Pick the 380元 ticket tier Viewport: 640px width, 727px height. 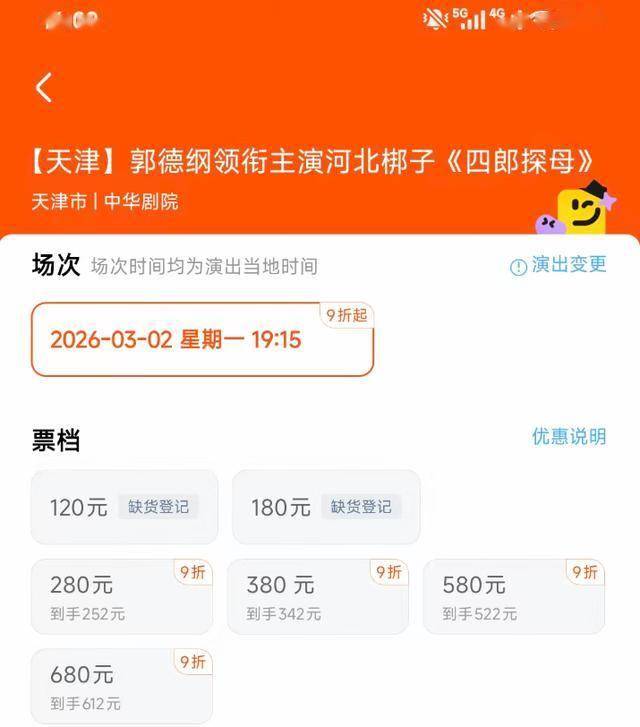coord(318,596)
